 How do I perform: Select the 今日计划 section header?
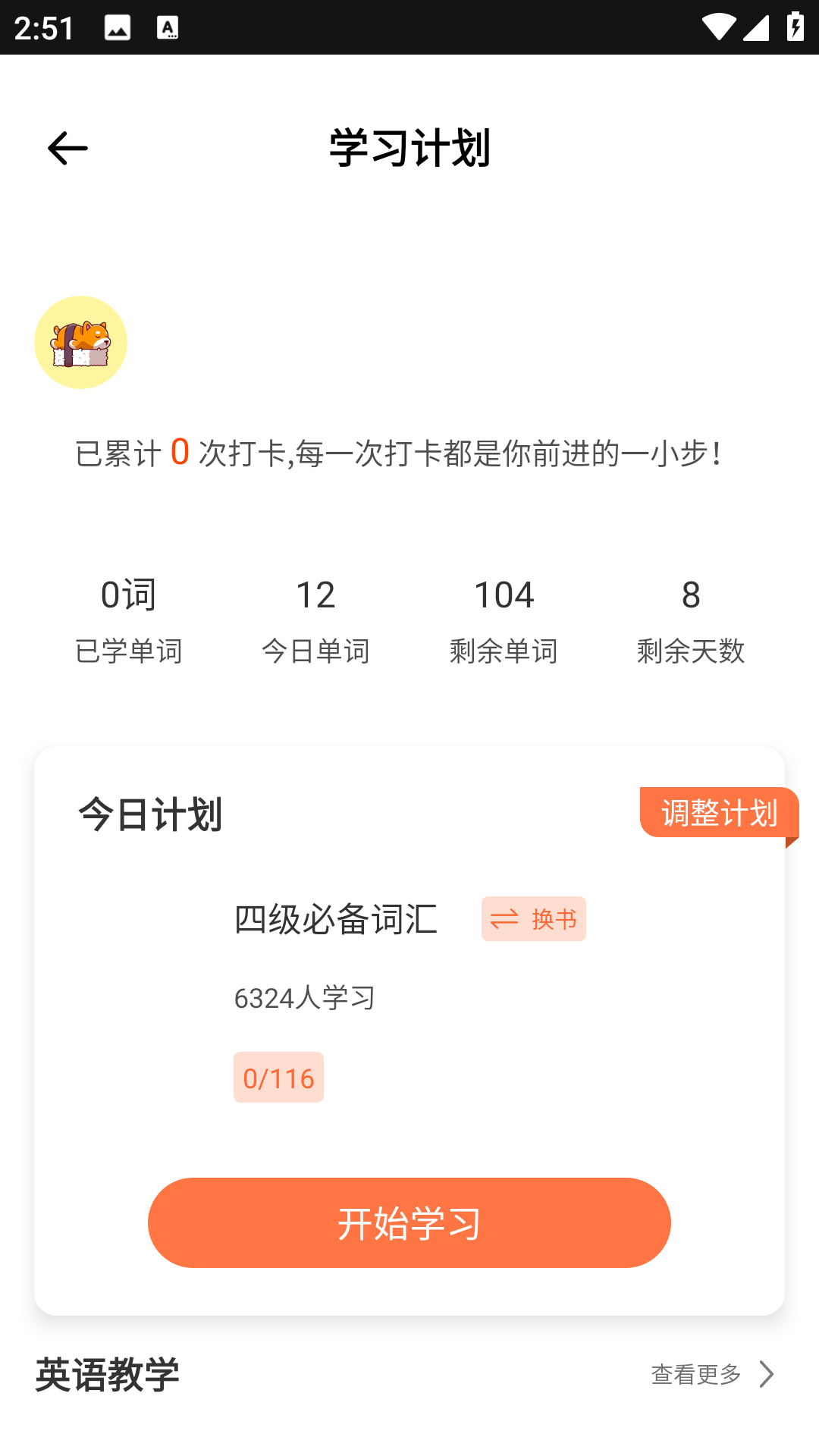pyautogui.click(x=151, y=814)
